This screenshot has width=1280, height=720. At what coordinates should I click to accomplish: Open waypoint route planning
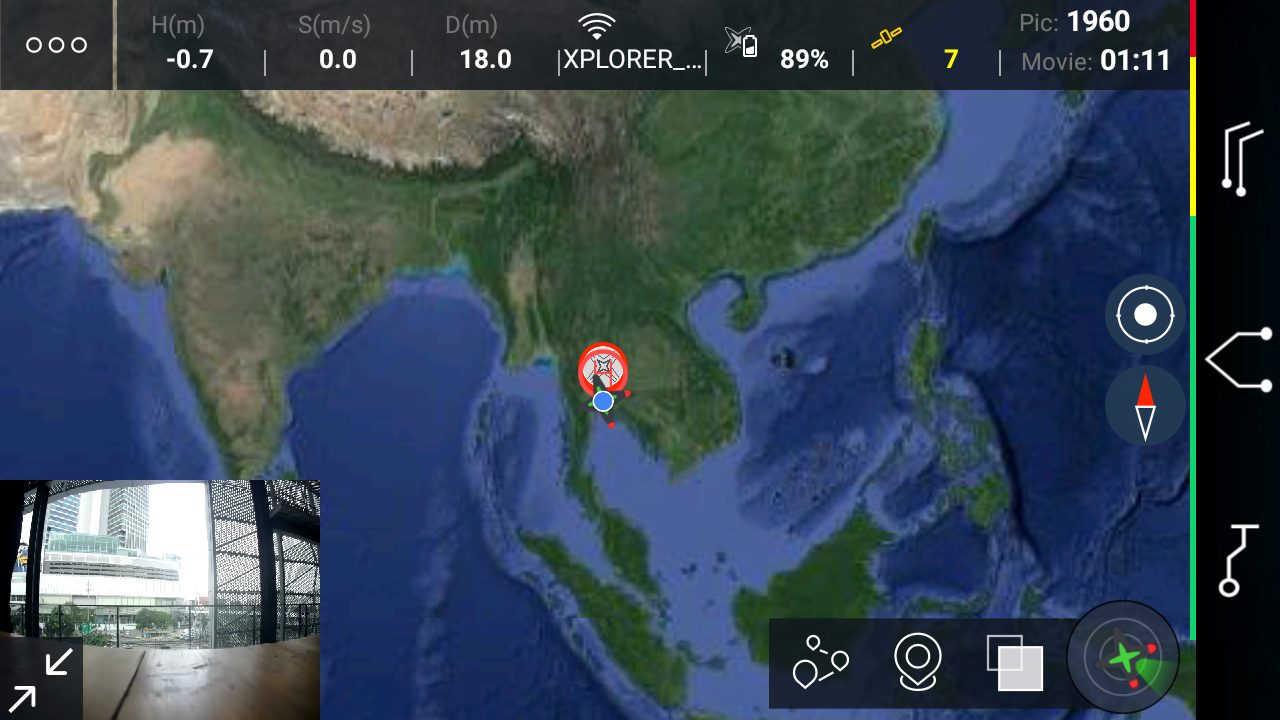coord(820,662)
